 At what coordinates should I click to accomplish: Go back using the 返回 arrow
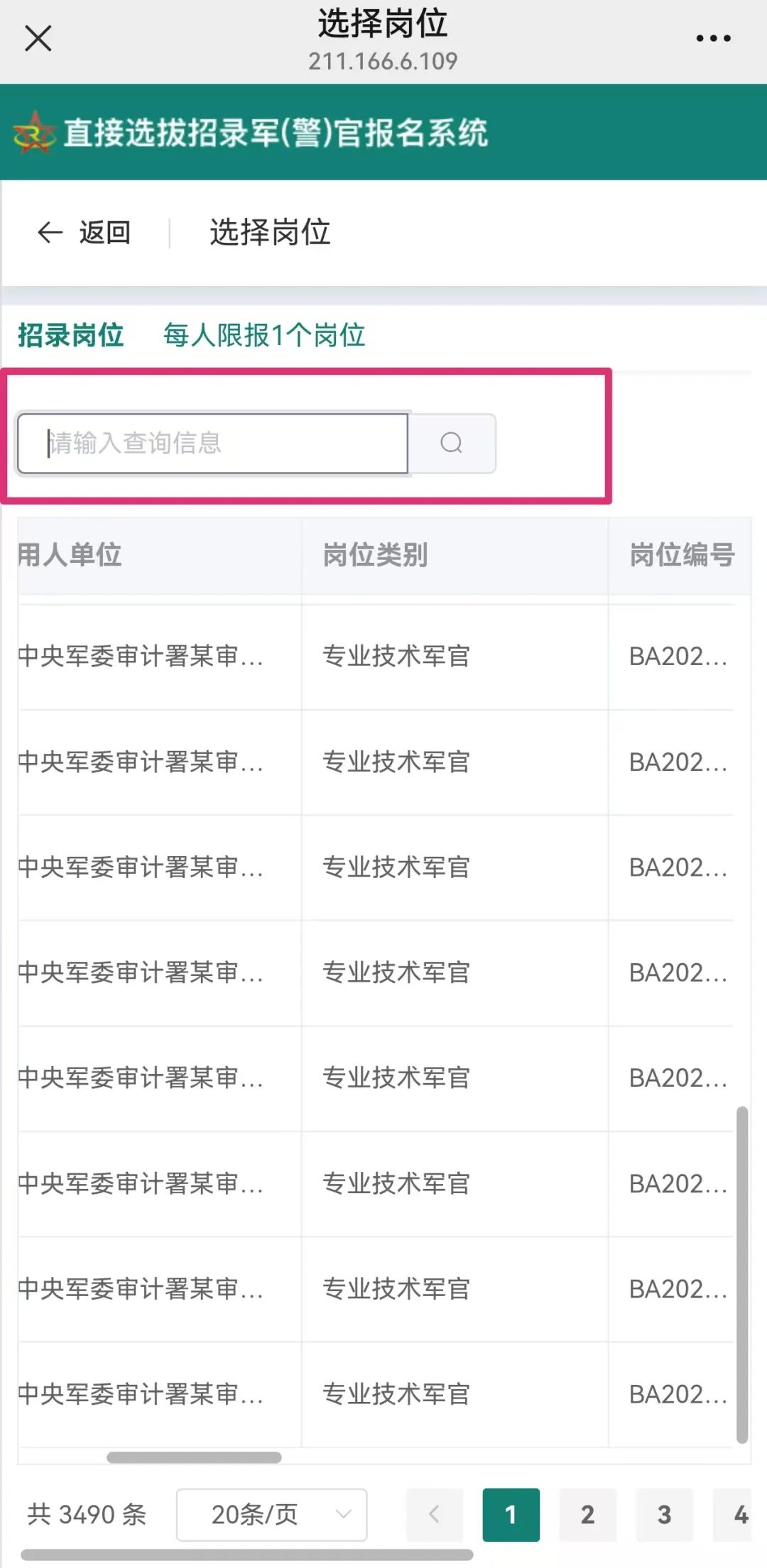point(84,232)
